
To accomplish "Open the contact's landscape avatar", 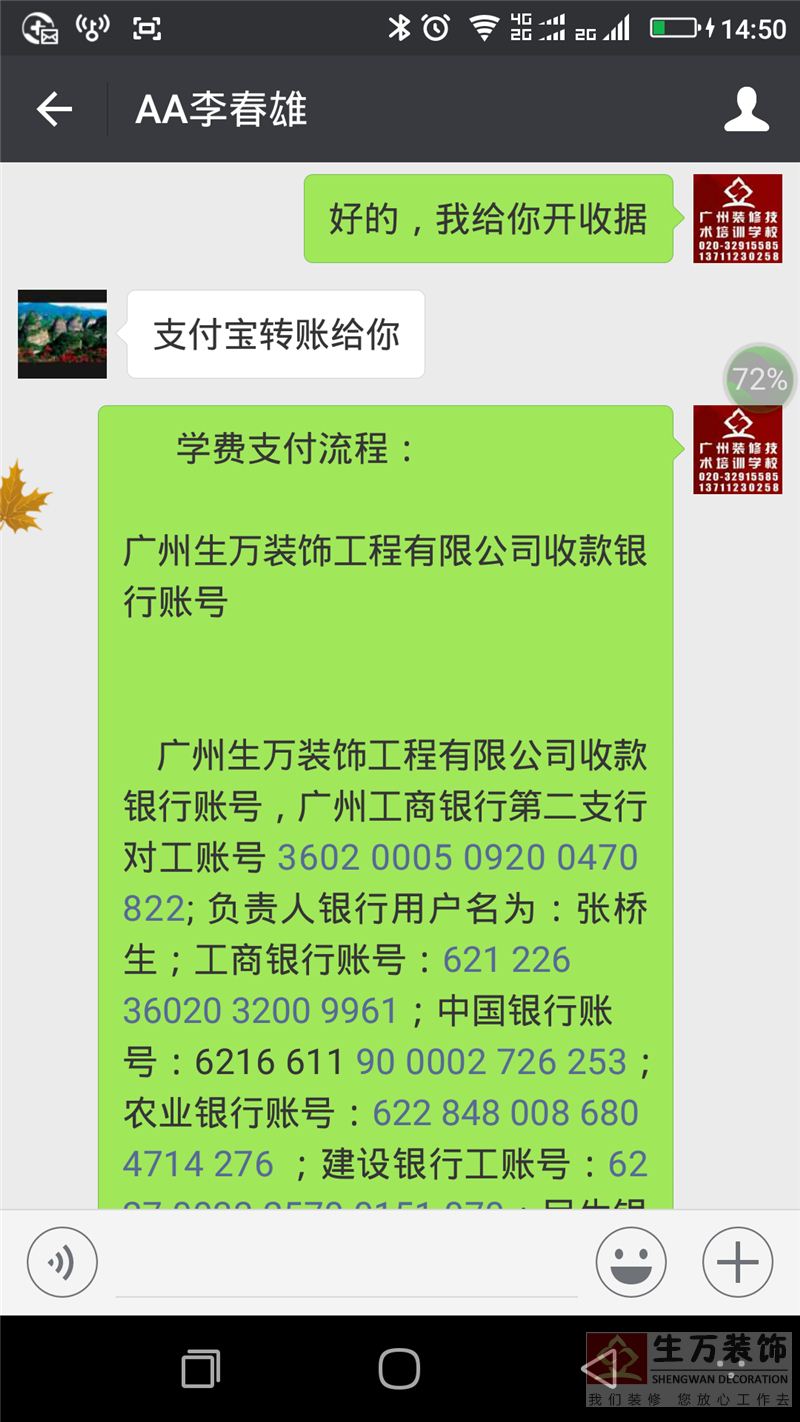I will 62,334.
